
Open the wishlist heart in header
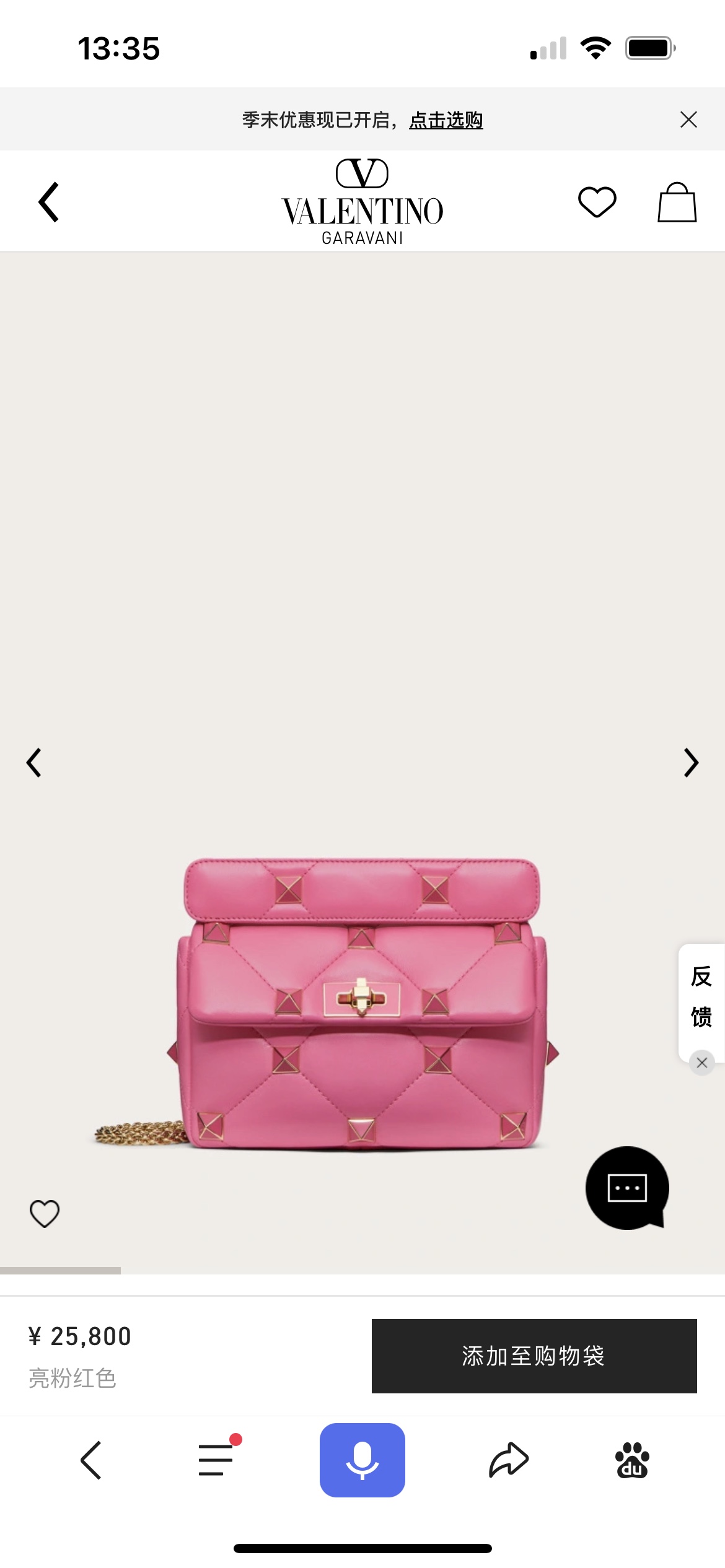pyautogui.click(x=597, y=202)
